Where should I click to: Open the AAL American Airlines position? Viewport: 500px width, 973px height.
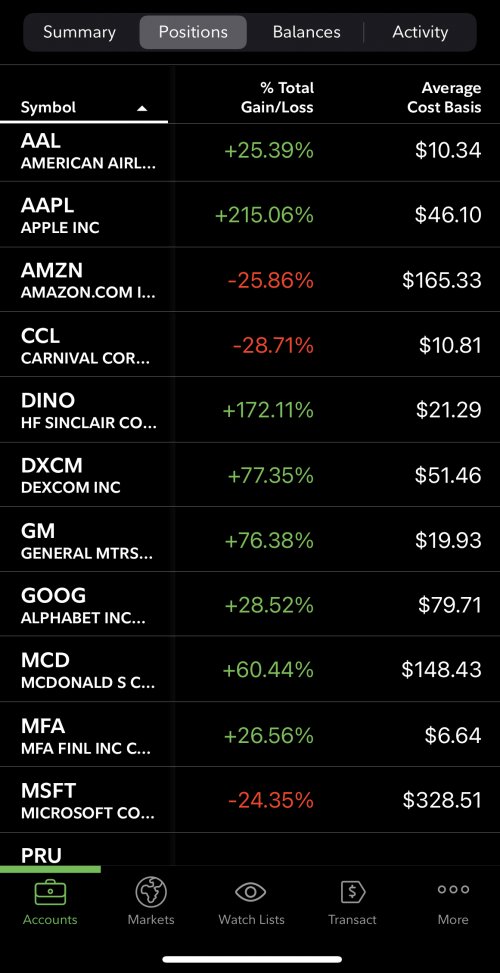(250, 152)
